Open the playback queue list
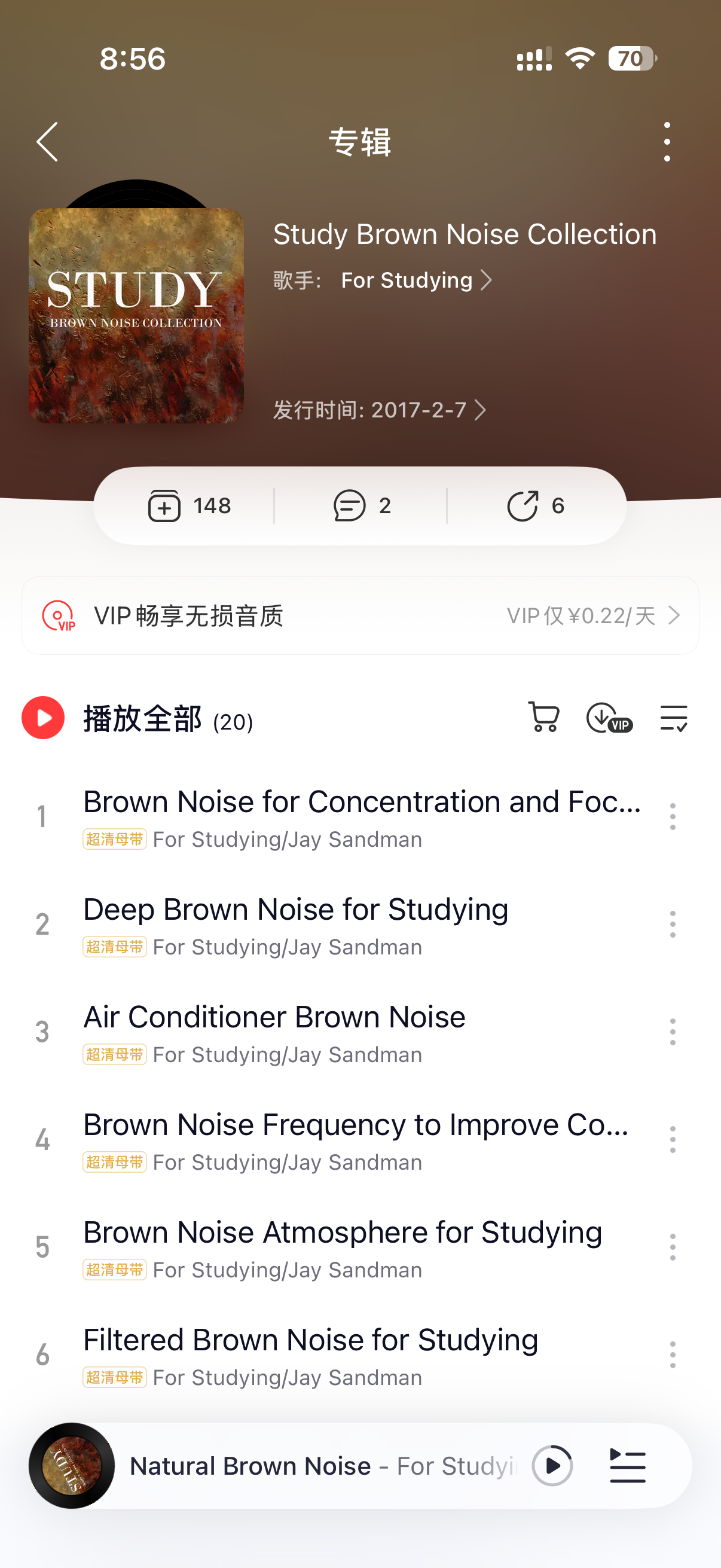The width and height of the screenshot is (721, 1568). click(x=627, y=1466)
